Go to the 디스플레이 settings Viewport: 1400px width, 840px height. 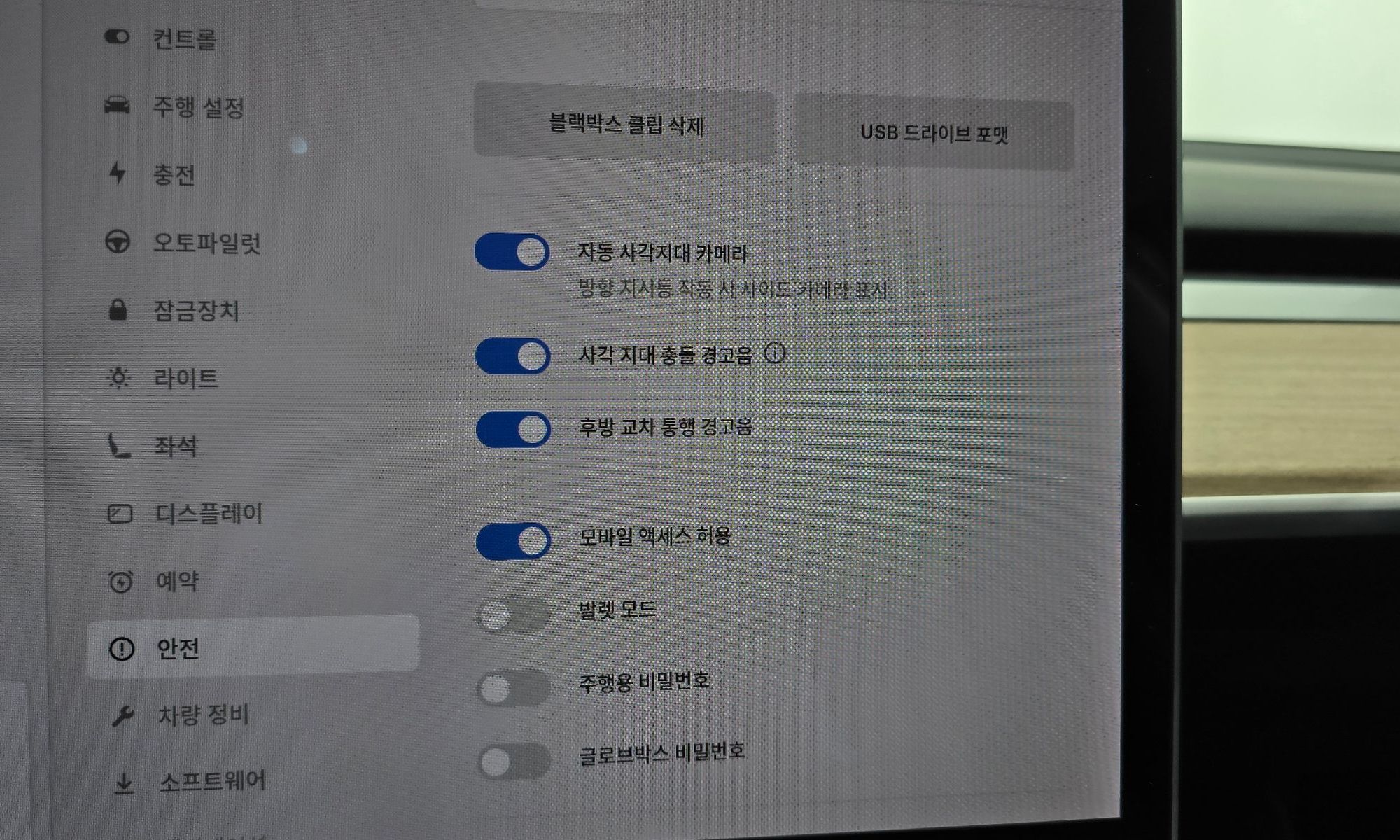tap(208, 514)
